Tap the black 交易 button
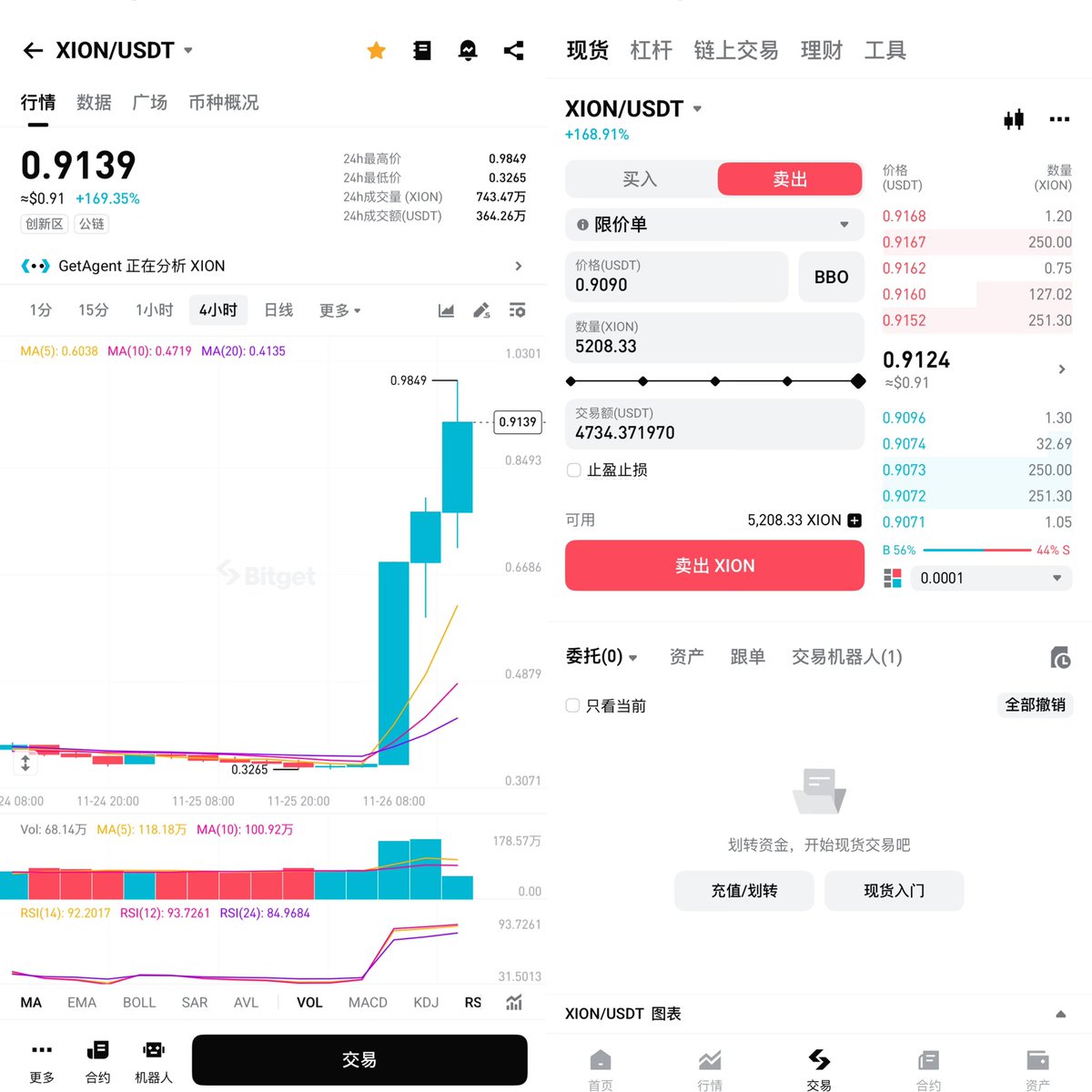Screen dimensions: 1092x1092 (359, 1059)
